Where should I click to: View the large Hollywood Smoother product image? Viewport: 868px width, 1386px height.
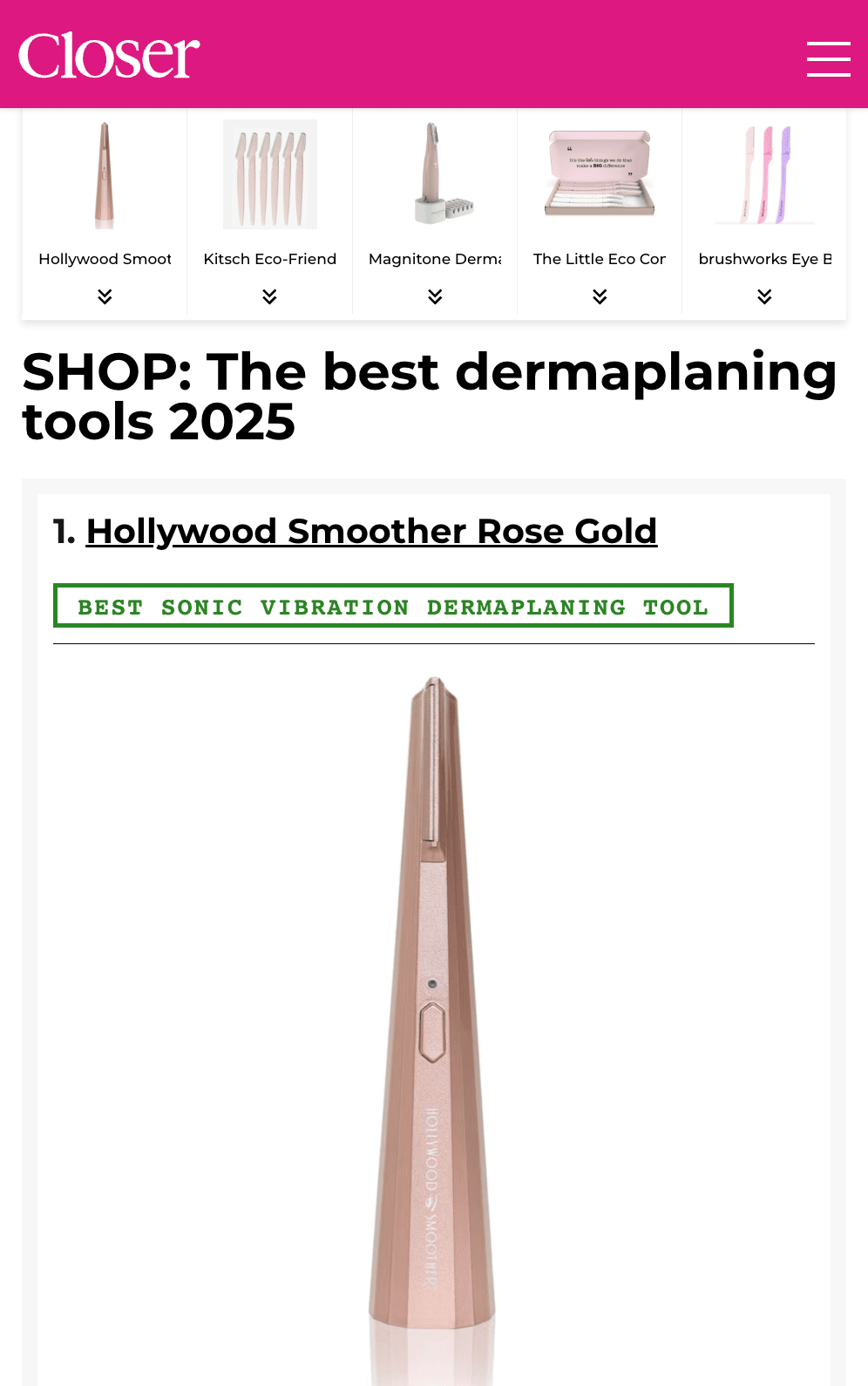(x=433, y=1020)
